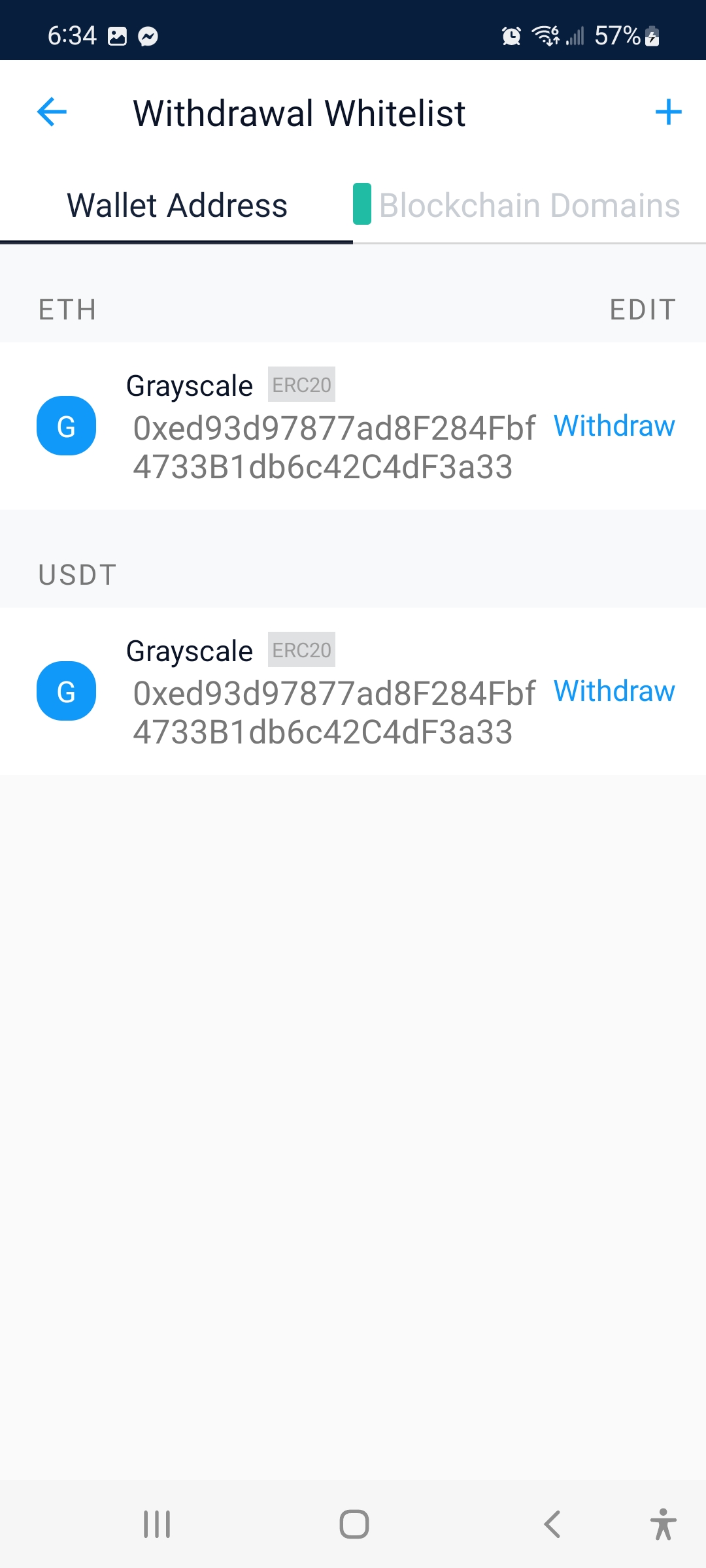Go to the system home screen
This screenshot has height=1568, width=706.
click(x=354, y=1524)
